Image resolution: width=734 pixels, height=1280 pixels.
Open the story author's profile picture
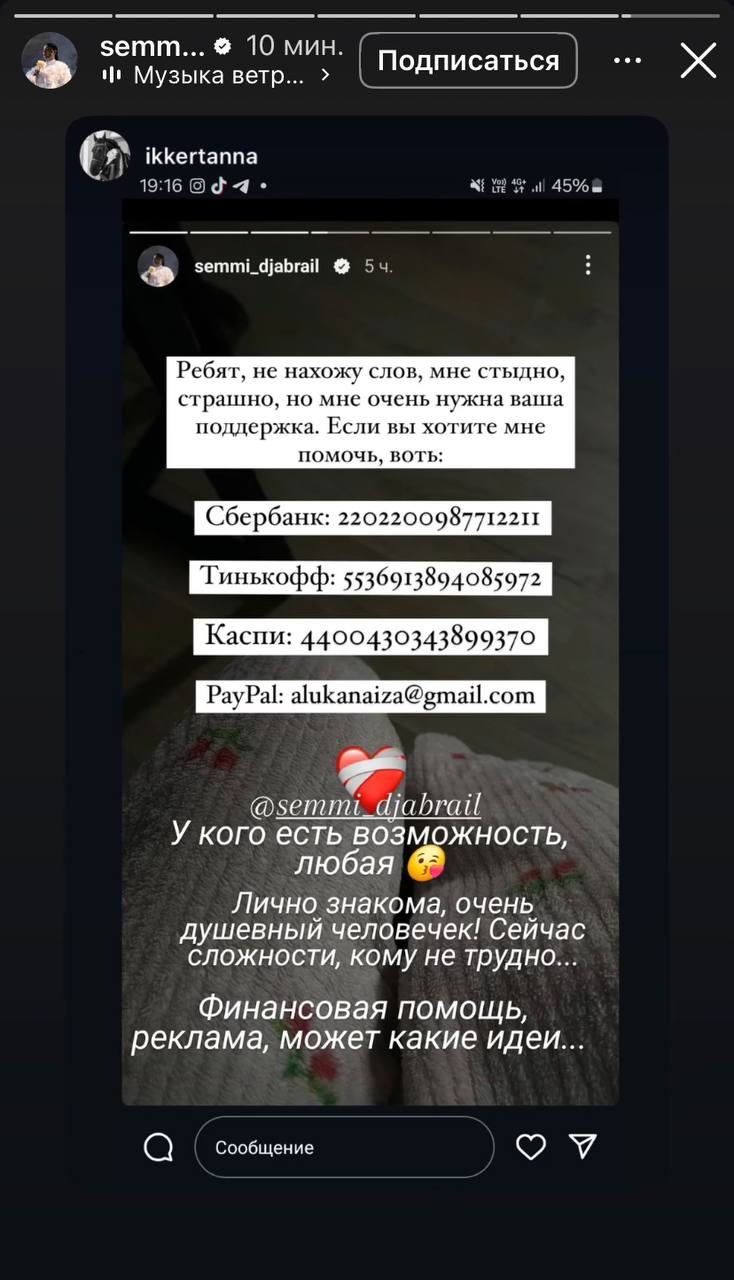50,60
